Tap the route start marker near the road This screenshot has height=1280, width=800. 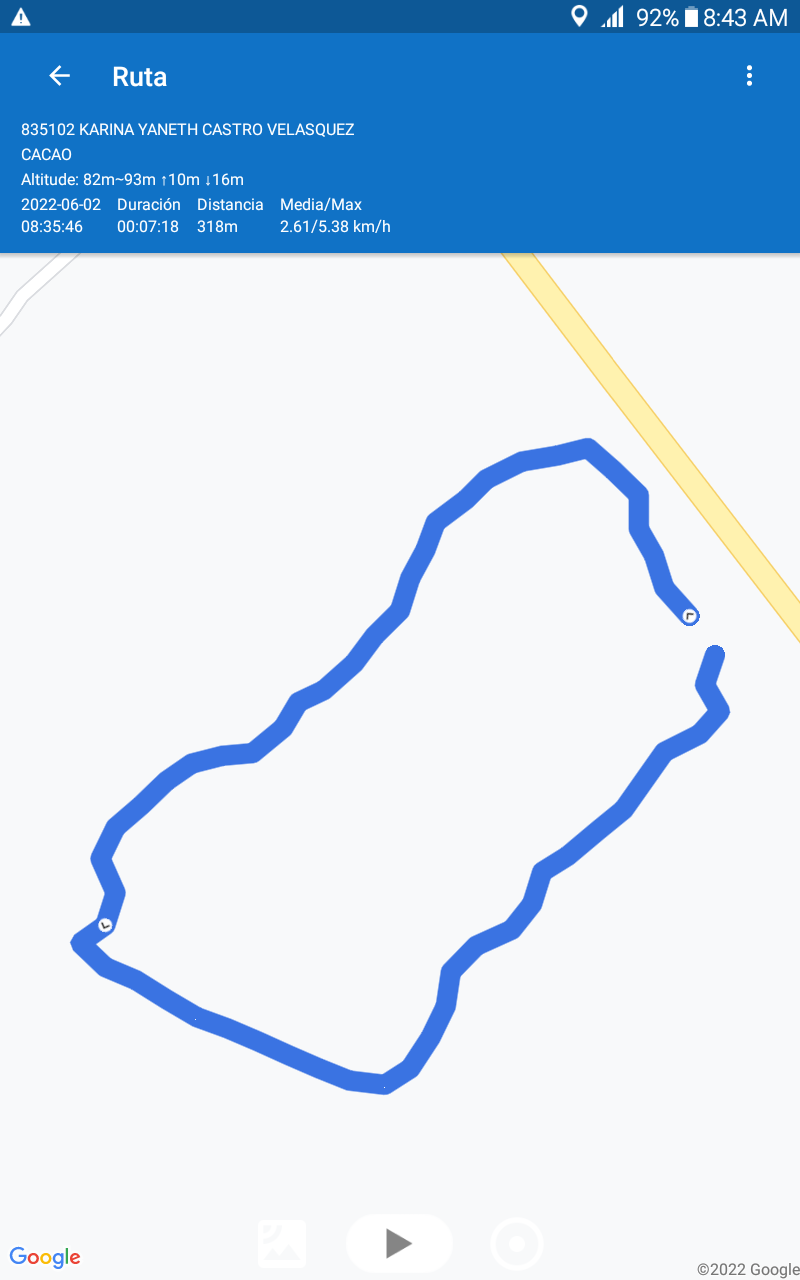689,616
